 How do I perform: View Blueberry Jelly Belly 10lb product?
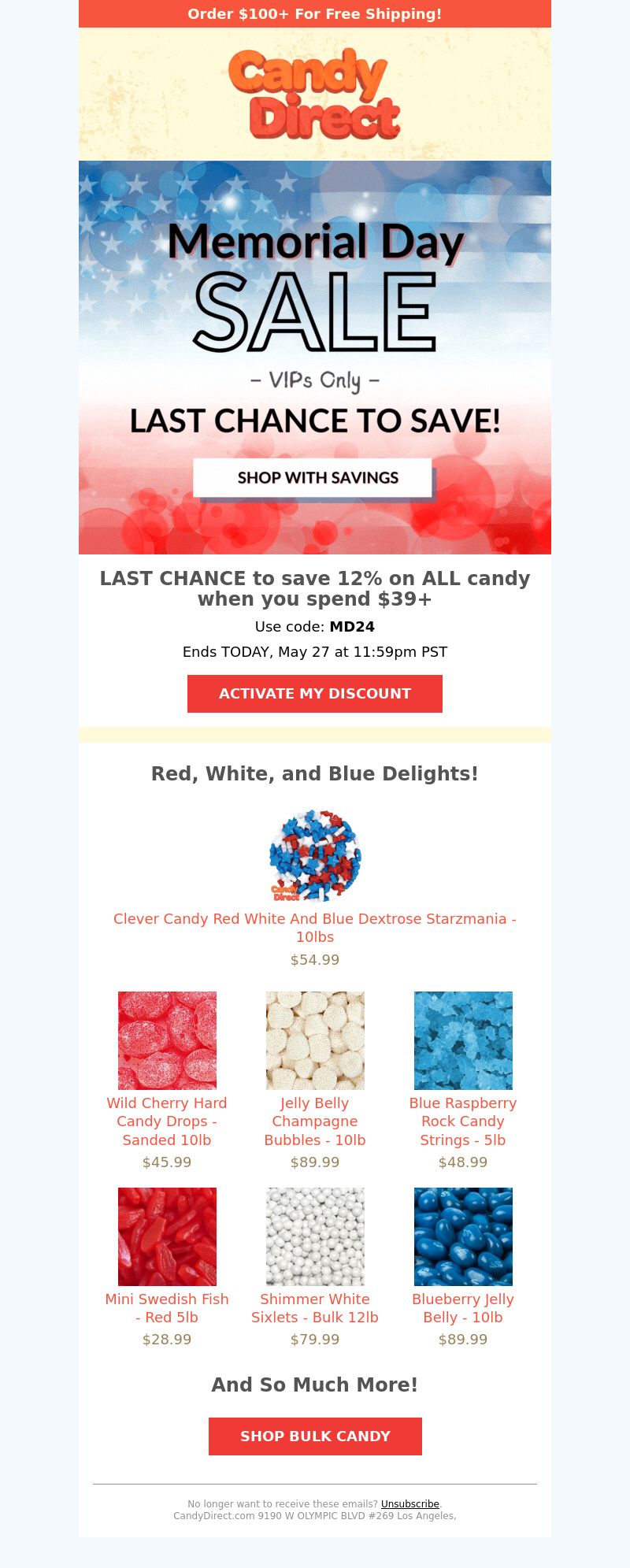pos(463,1307)
